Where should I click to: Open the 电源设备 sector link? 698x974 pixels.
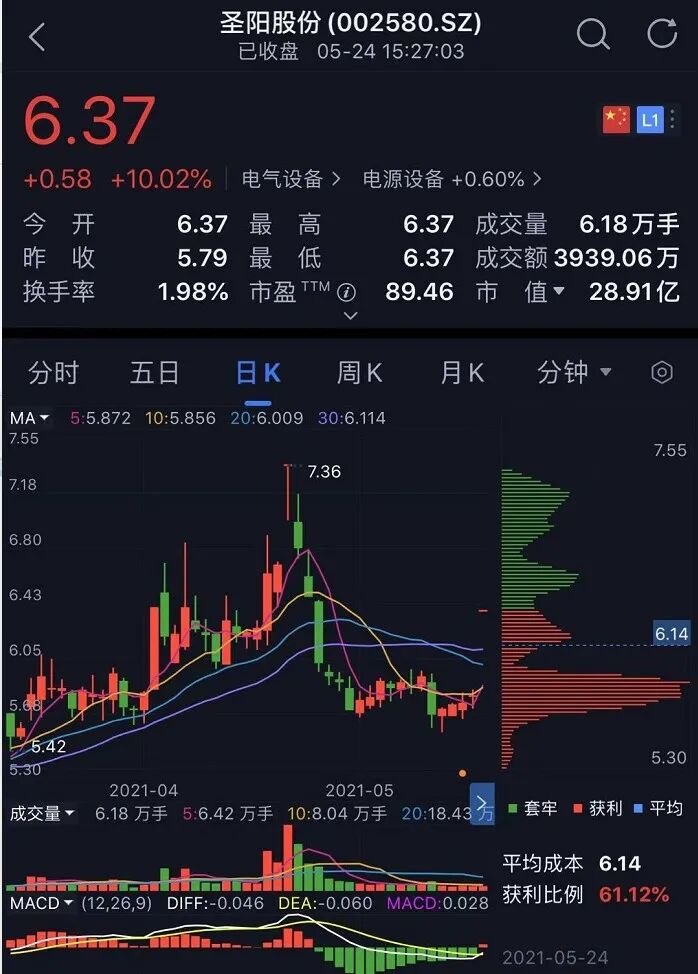coord(452,179)
